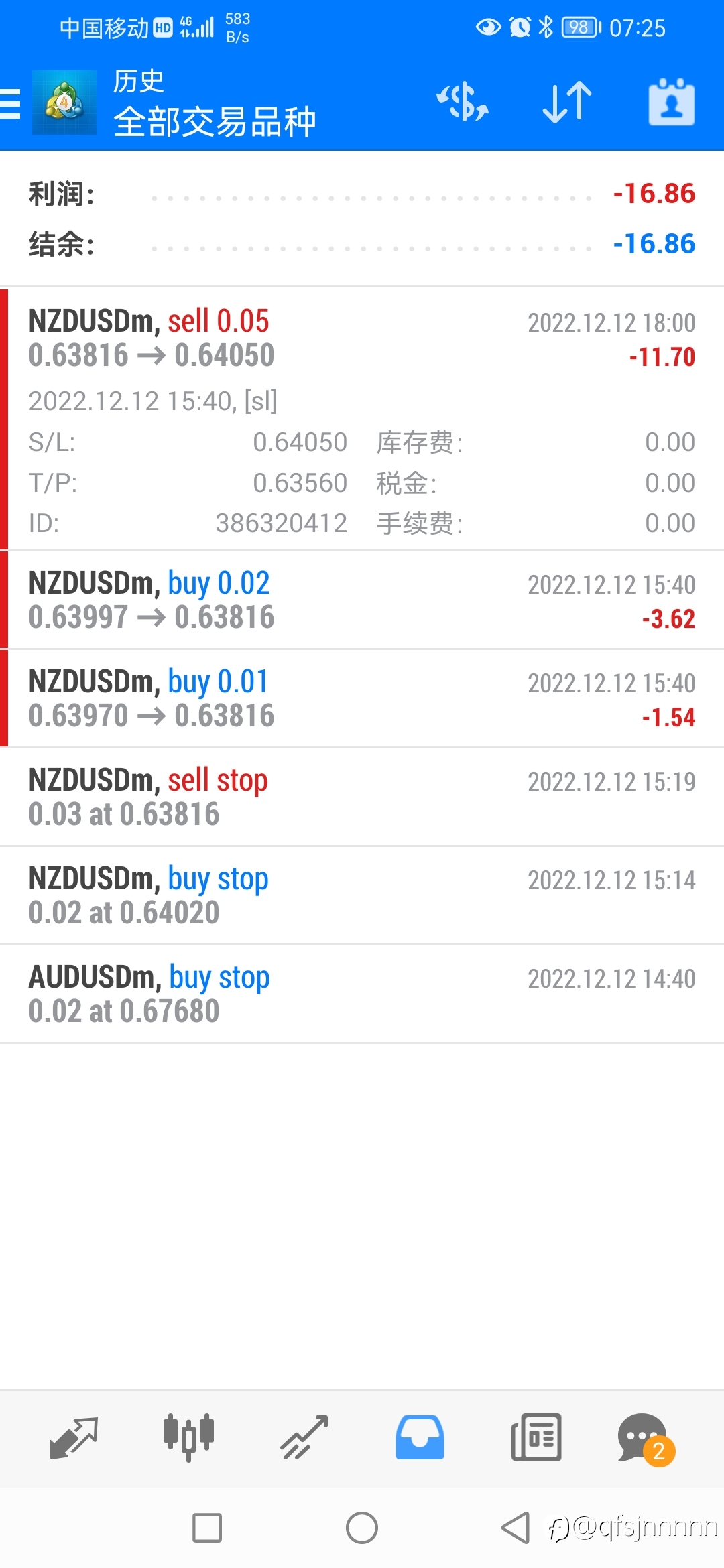Screen dimensions: 724x1568
Task: Open the AUDUSDm buy stop order row
Action: [x=362, y=994]
